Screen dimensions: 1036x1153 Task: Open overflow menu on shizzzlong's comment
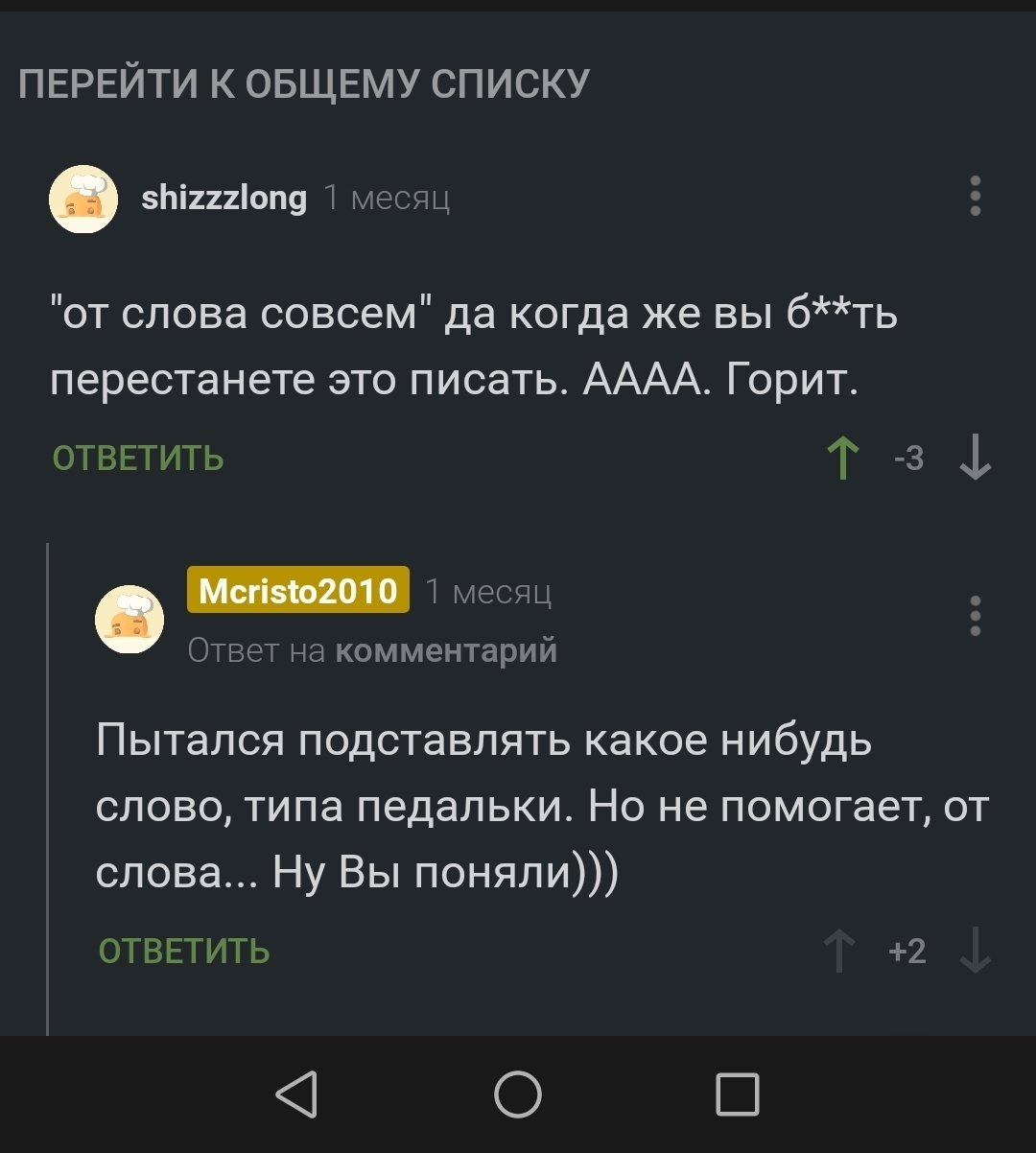tap(975, 197)
